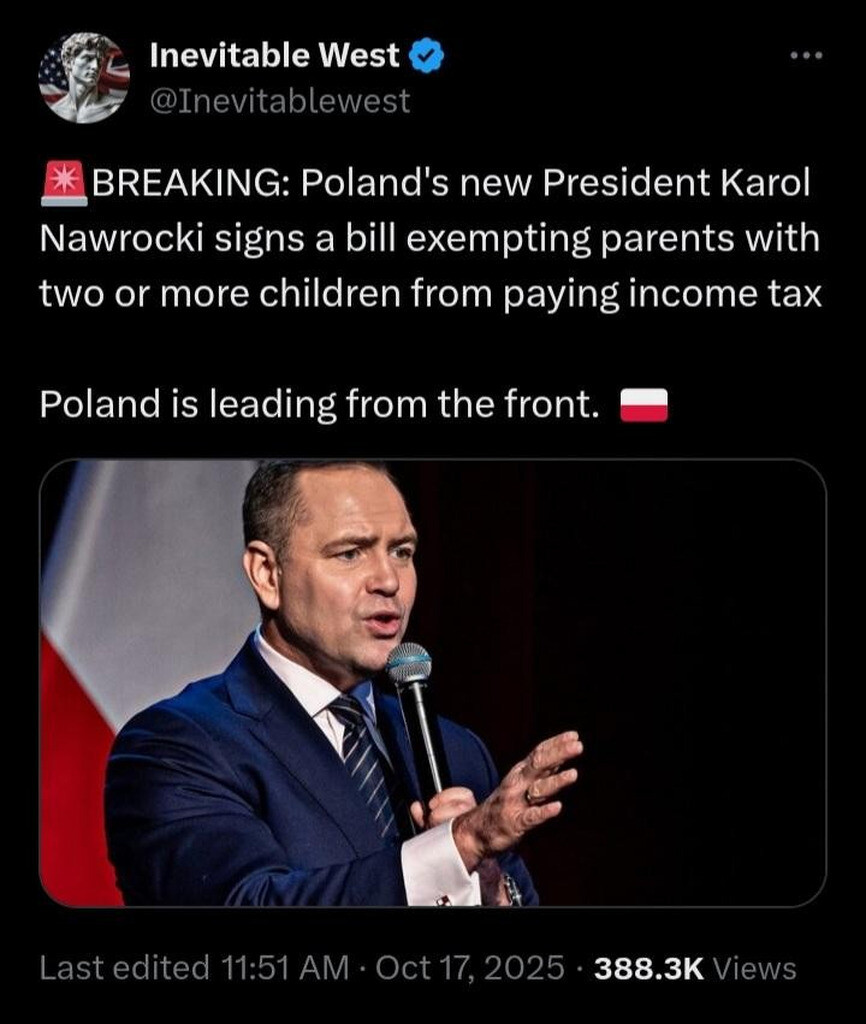Open Inevitable West's profile avatar

84,78
